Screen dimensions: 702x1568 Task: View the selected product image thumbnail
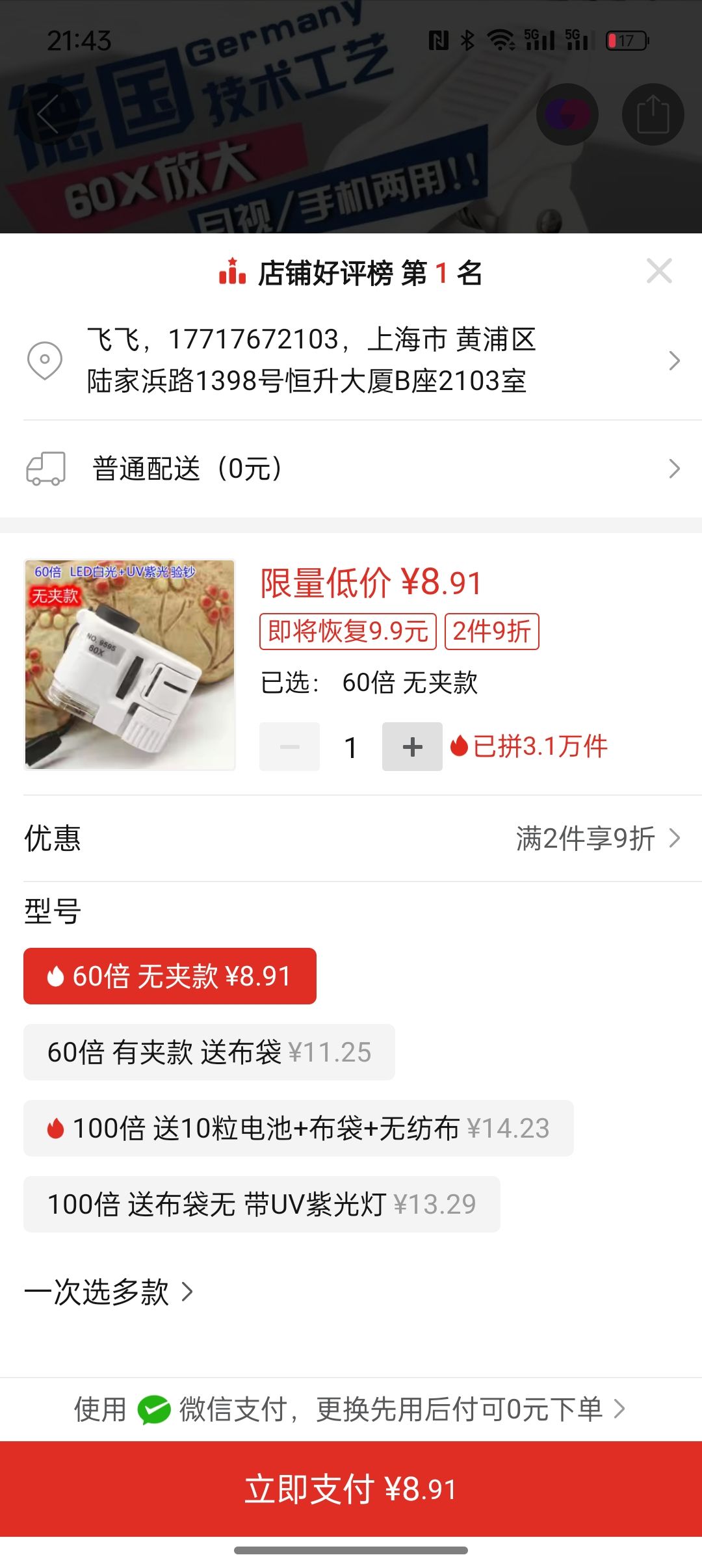click(129, 664)
